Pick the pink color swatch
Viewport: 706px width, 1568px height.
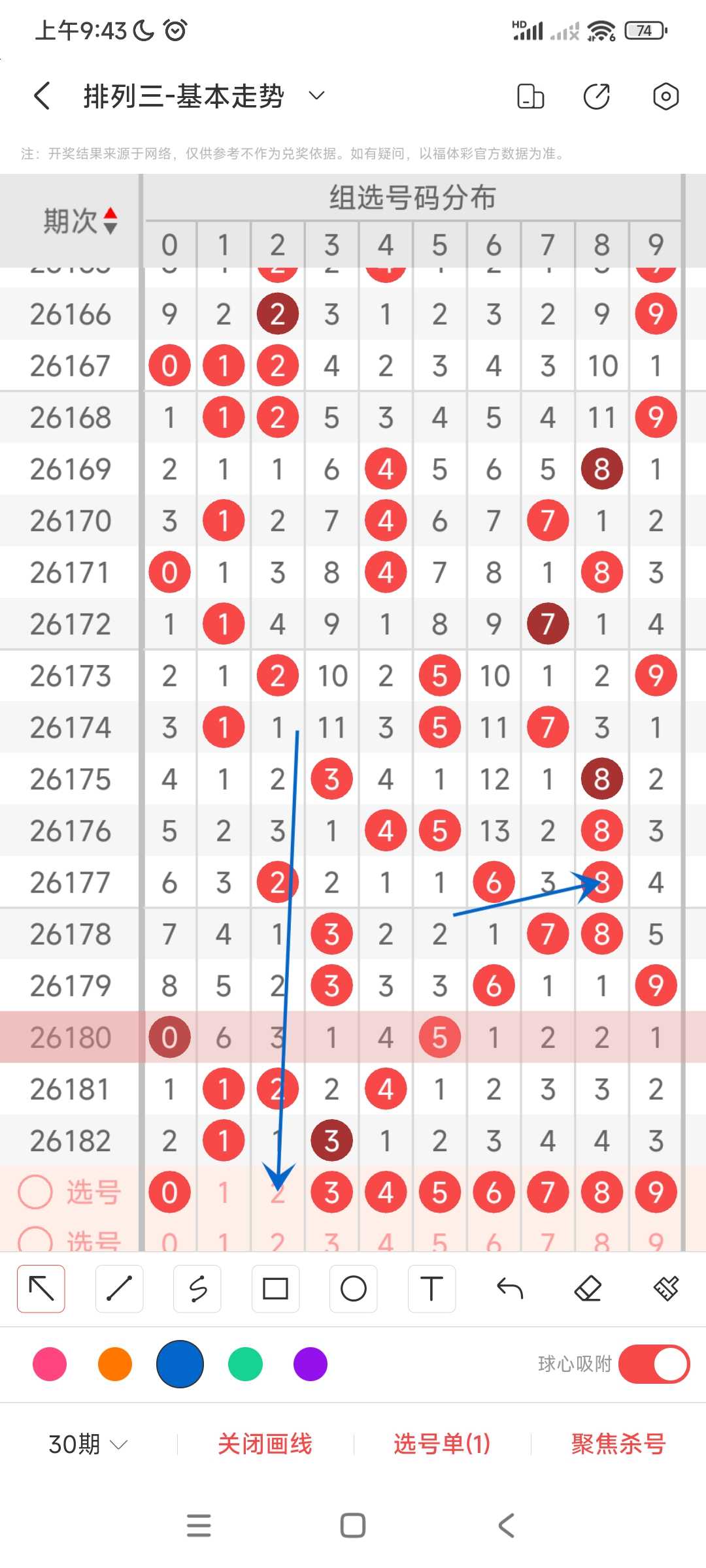coord(50,1364)
